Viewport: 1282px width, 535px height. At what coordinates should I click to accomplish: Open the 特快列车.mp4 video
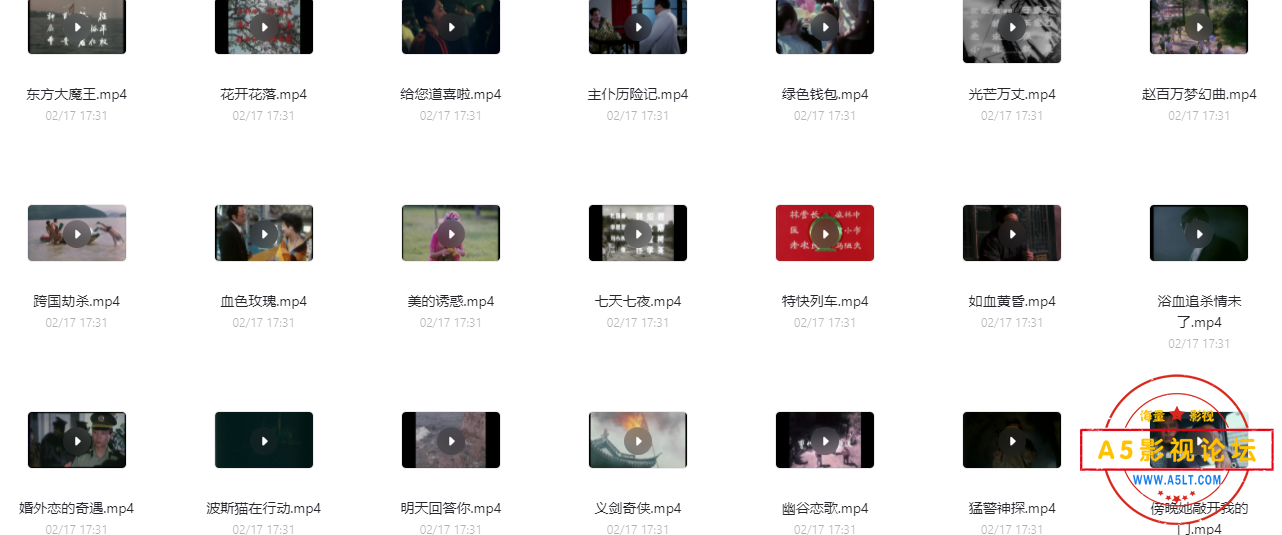click(x=825, y=234)
